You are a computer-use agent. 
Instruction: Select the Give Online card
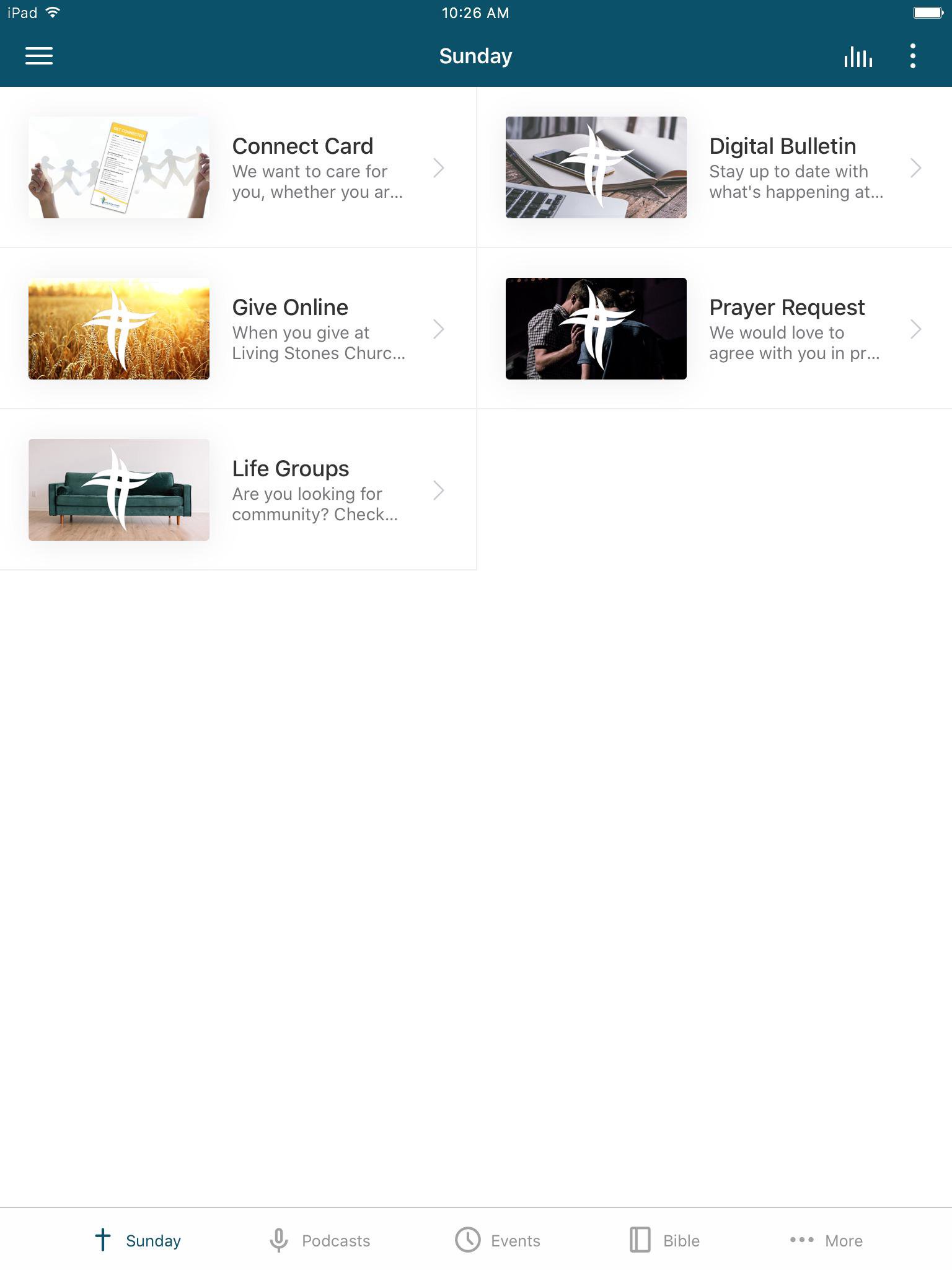(x=238, y=329)
